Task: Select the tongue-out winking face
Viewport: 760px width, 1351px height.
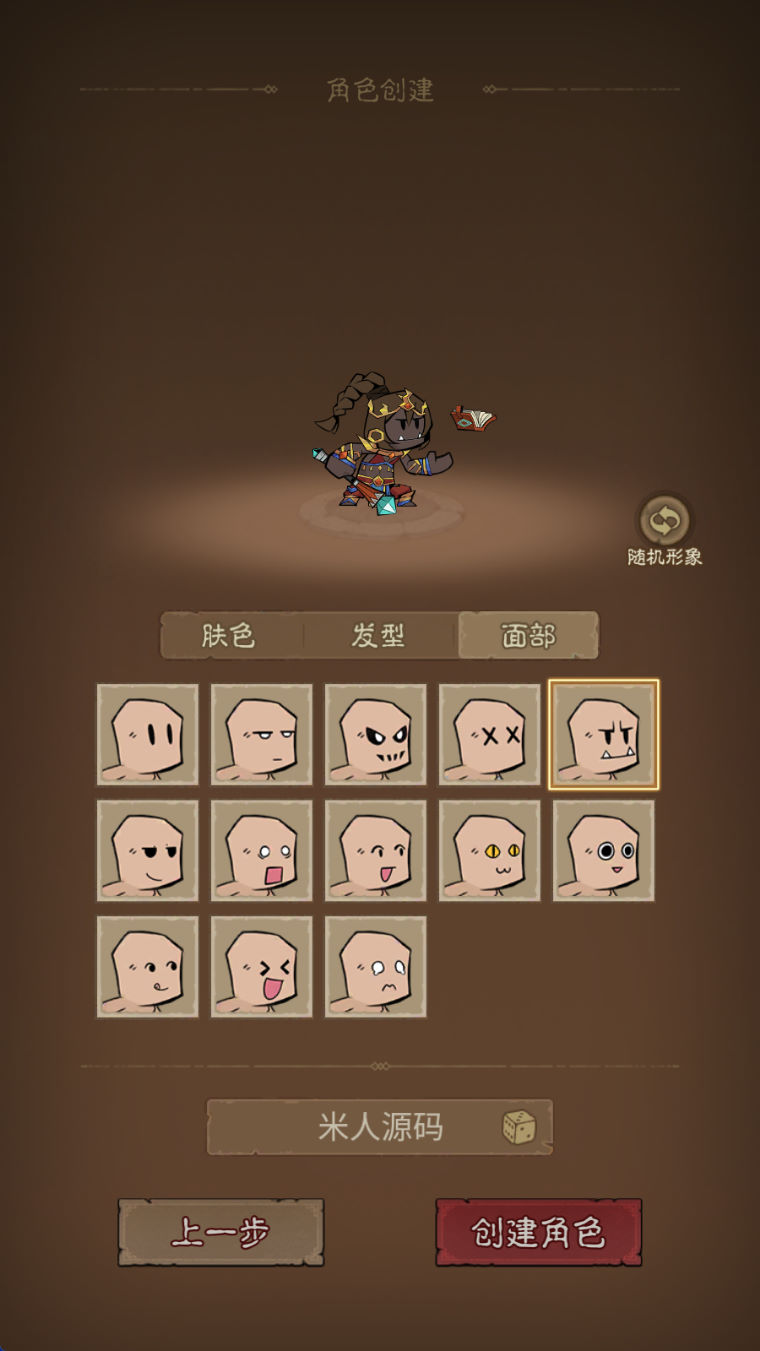Action: click(x=148, y=967)
